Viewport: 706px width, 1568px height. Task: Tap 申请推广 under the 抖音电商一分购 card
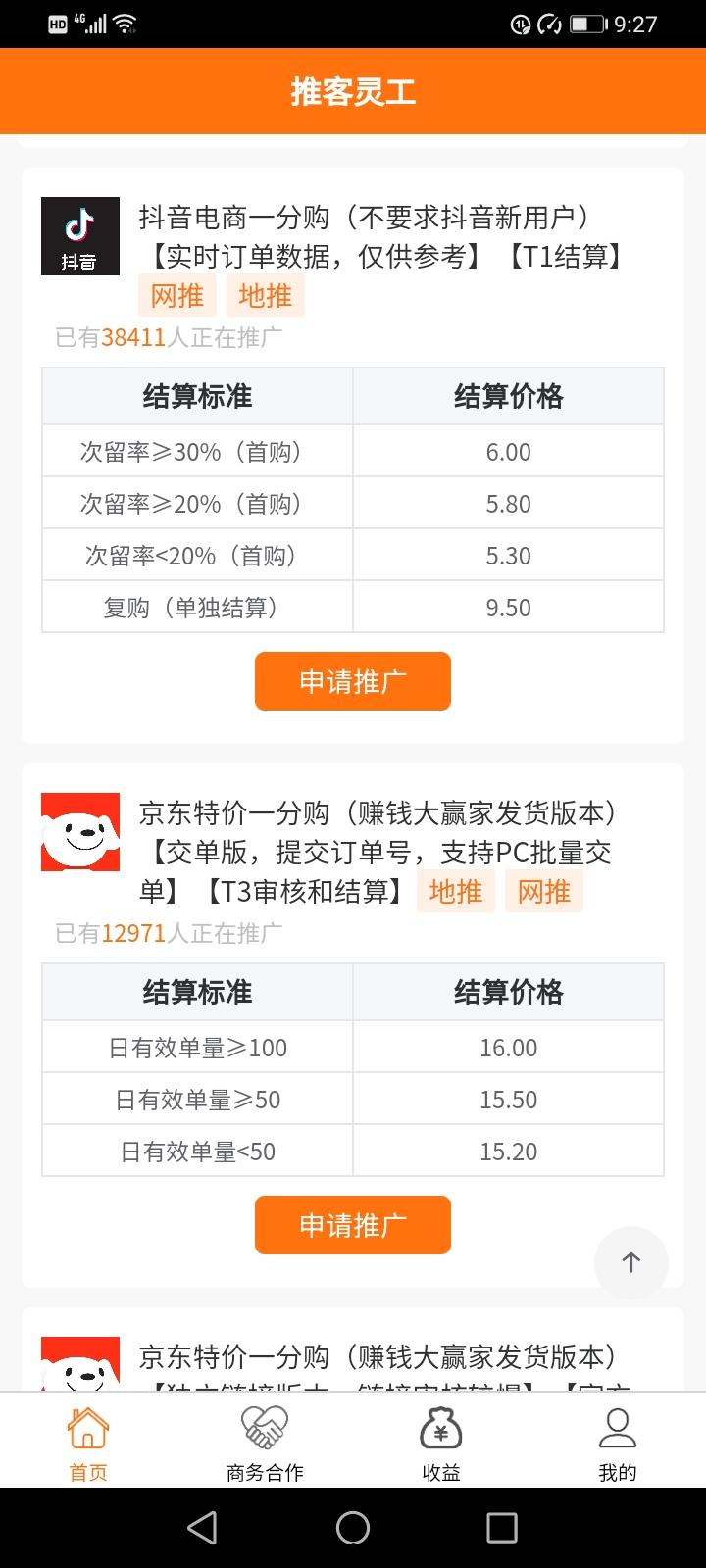[x=353, y=681]
